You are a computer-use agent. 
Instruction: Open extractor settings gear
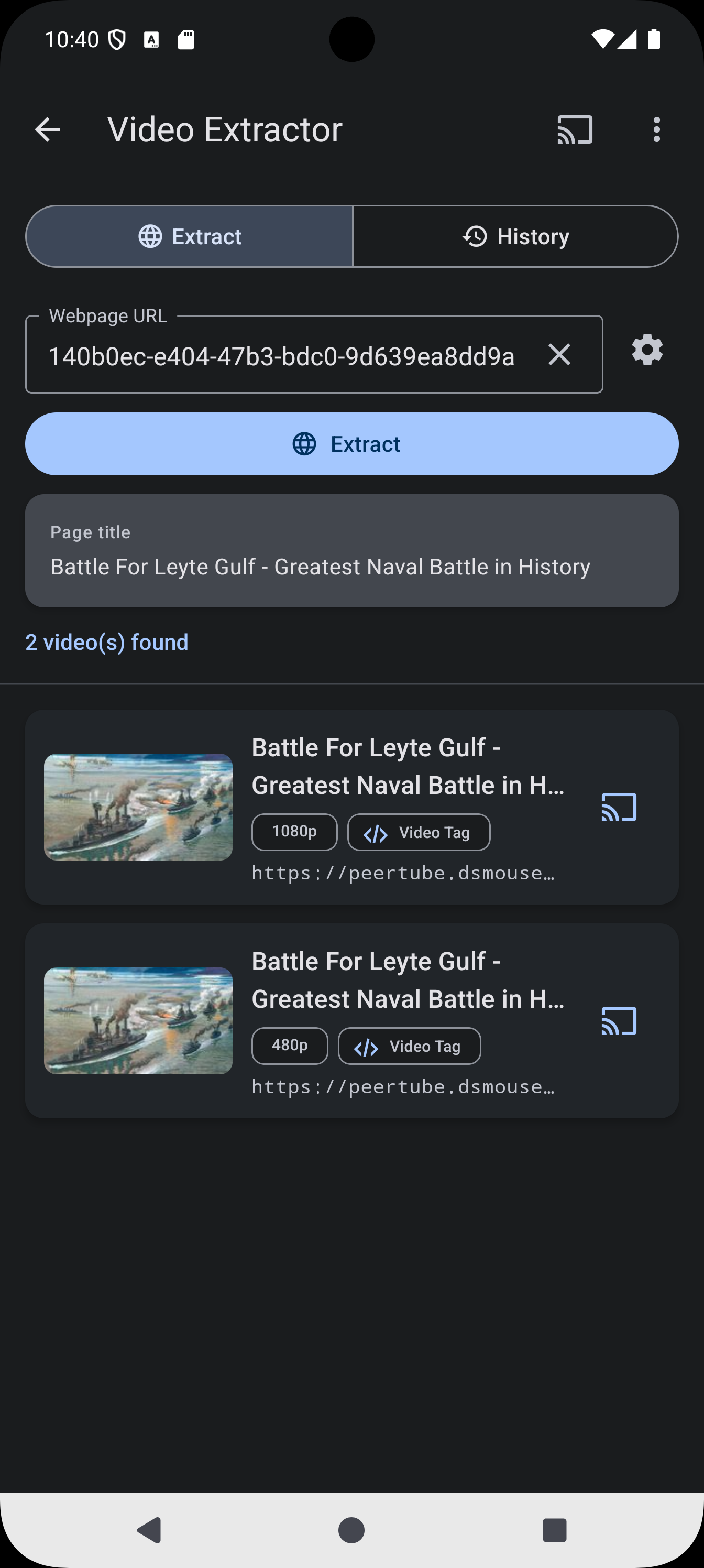pyautogui.click(x=647, y=350)
